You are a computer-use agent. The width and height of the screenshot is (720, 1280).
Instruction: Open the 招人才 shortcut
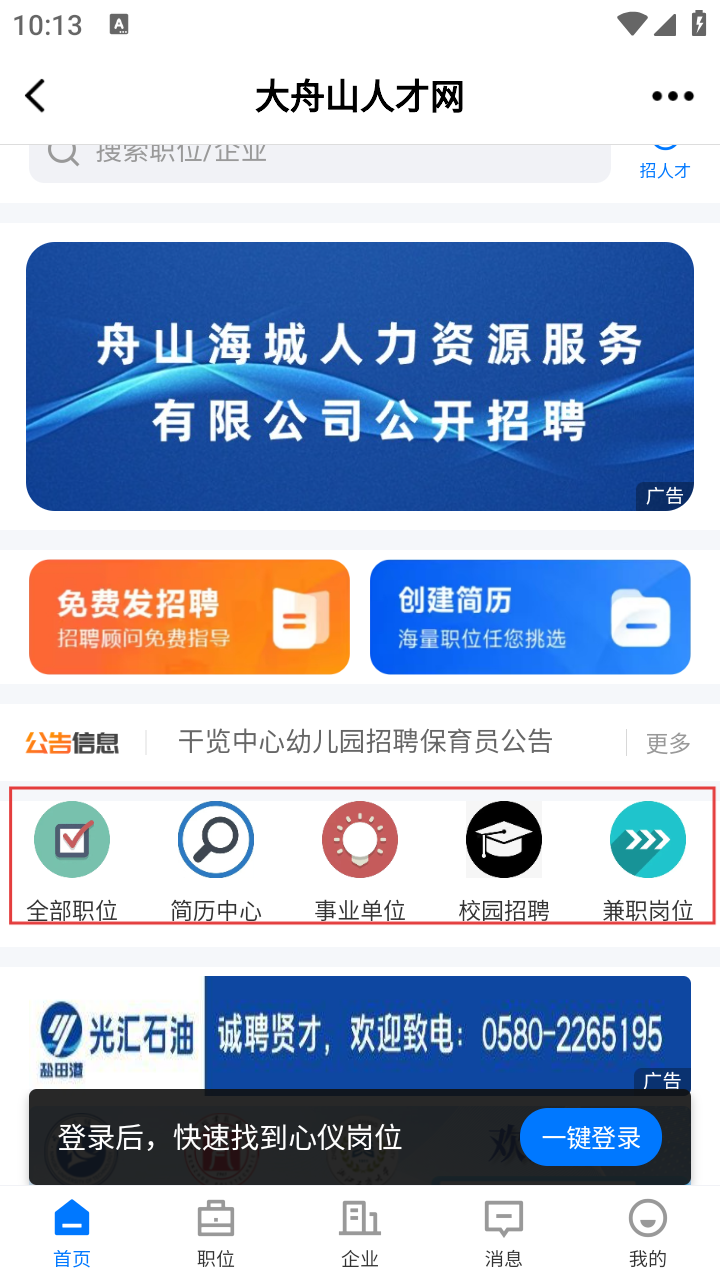(x=665, y=165)
